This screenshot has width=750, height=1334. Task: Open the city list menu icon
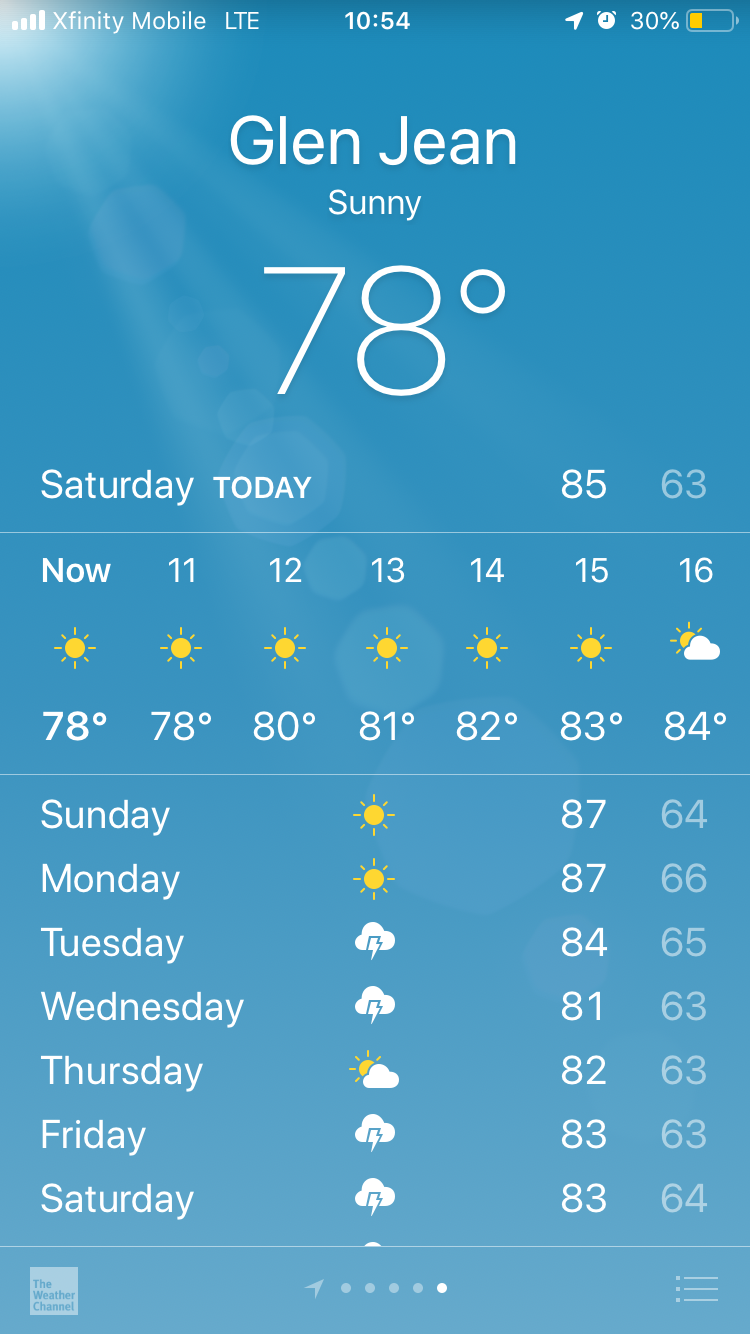pyautogui.click(x=697, y=1289)
